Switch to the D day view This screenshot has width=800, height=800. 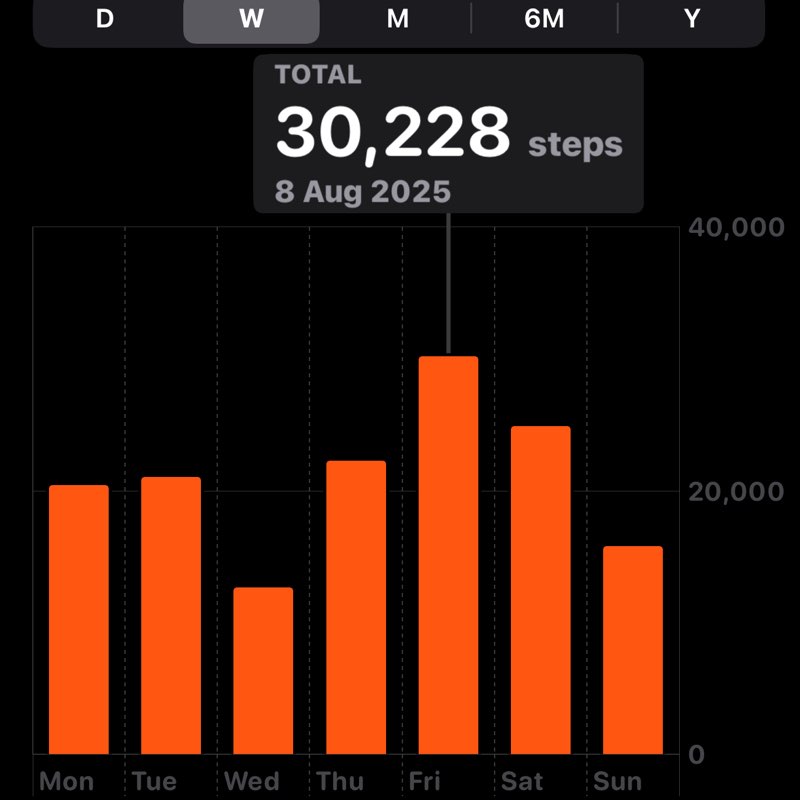pyautogui.click(x=105, y=20)
